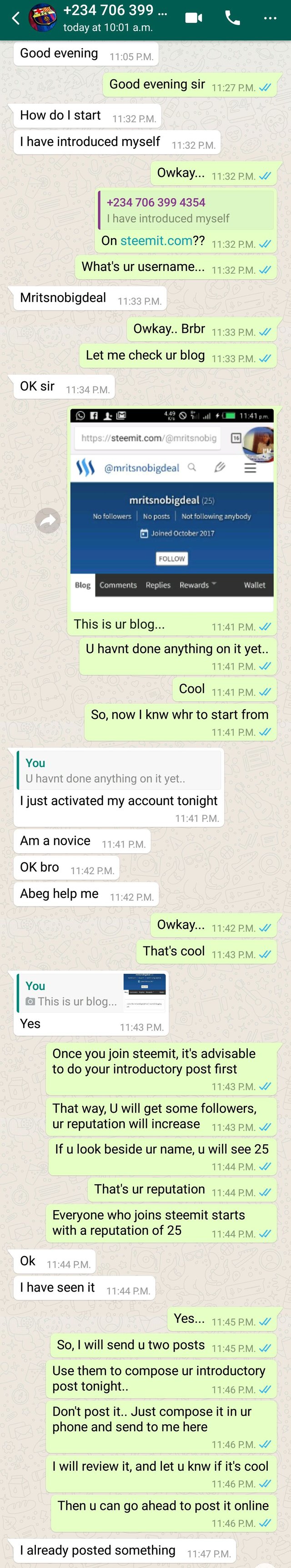The image size is (291, 1568).
Task: Jump to quoted 'This is ur blog' photo
Action: (91, 993)
